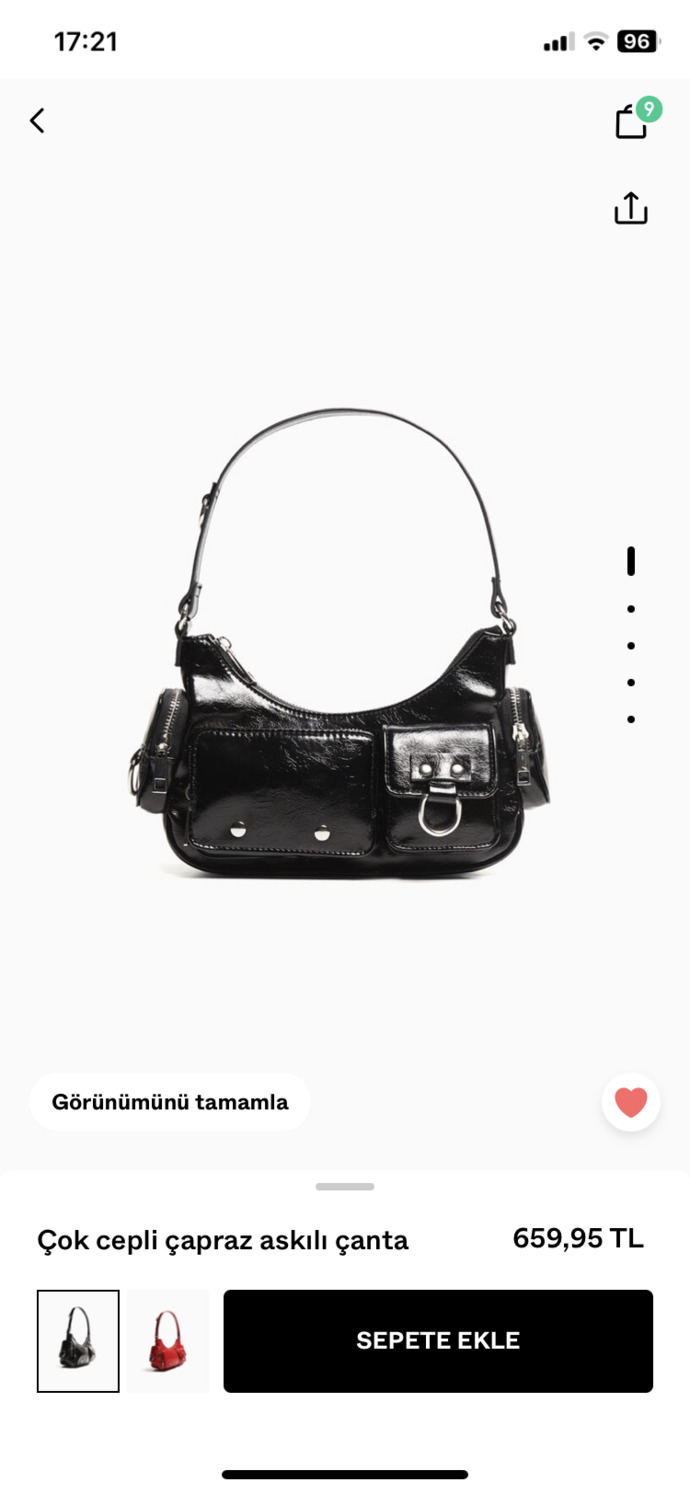Tap Görünümünü tamamla button
Image resolution: width=690 pixels, height=1494 pixels.
pyautogui.click(x=170, y=1102)
